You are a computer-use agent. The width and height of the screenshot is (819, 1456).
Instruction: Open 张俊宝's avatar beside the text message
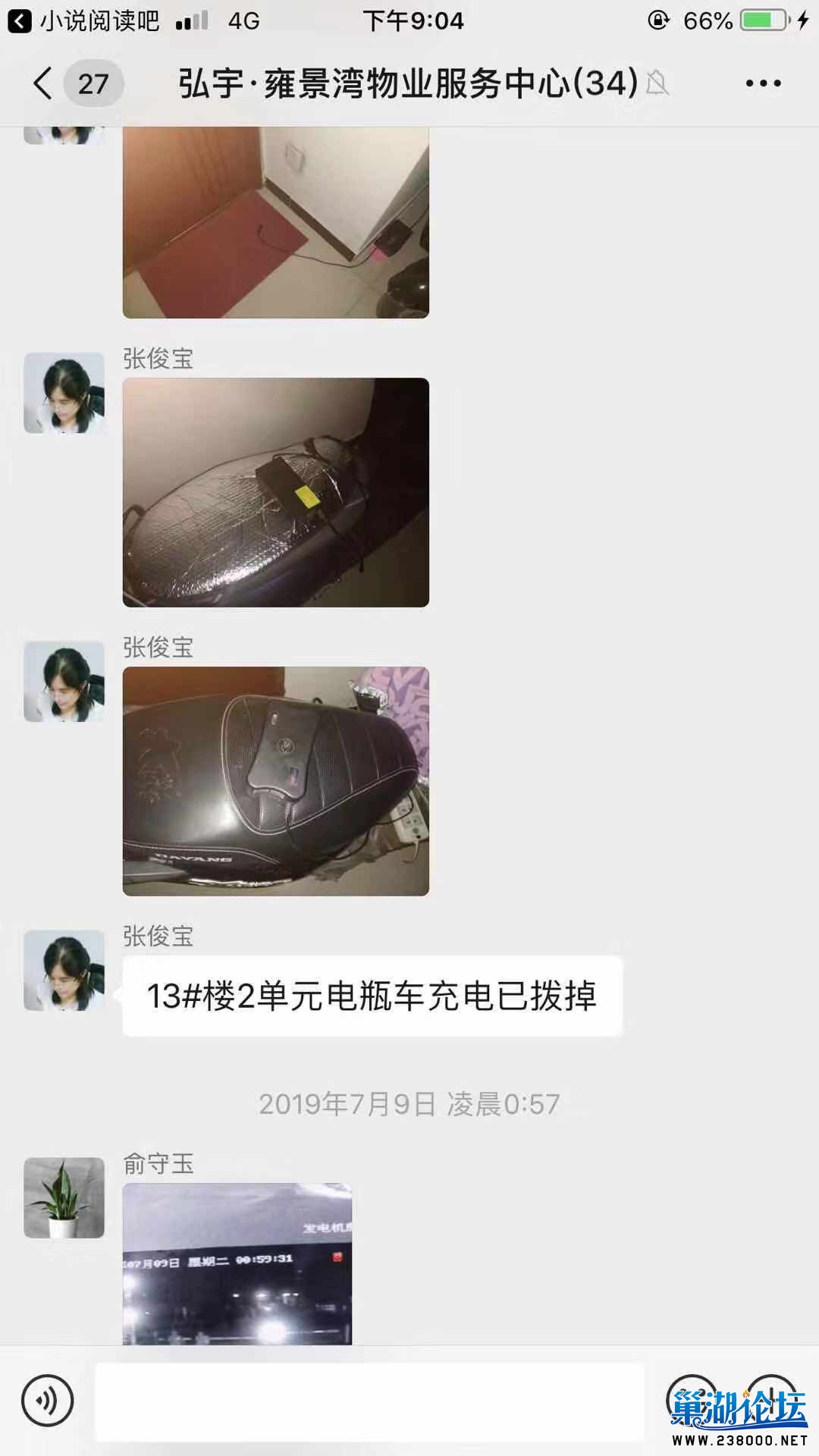(x=64, y=970)
